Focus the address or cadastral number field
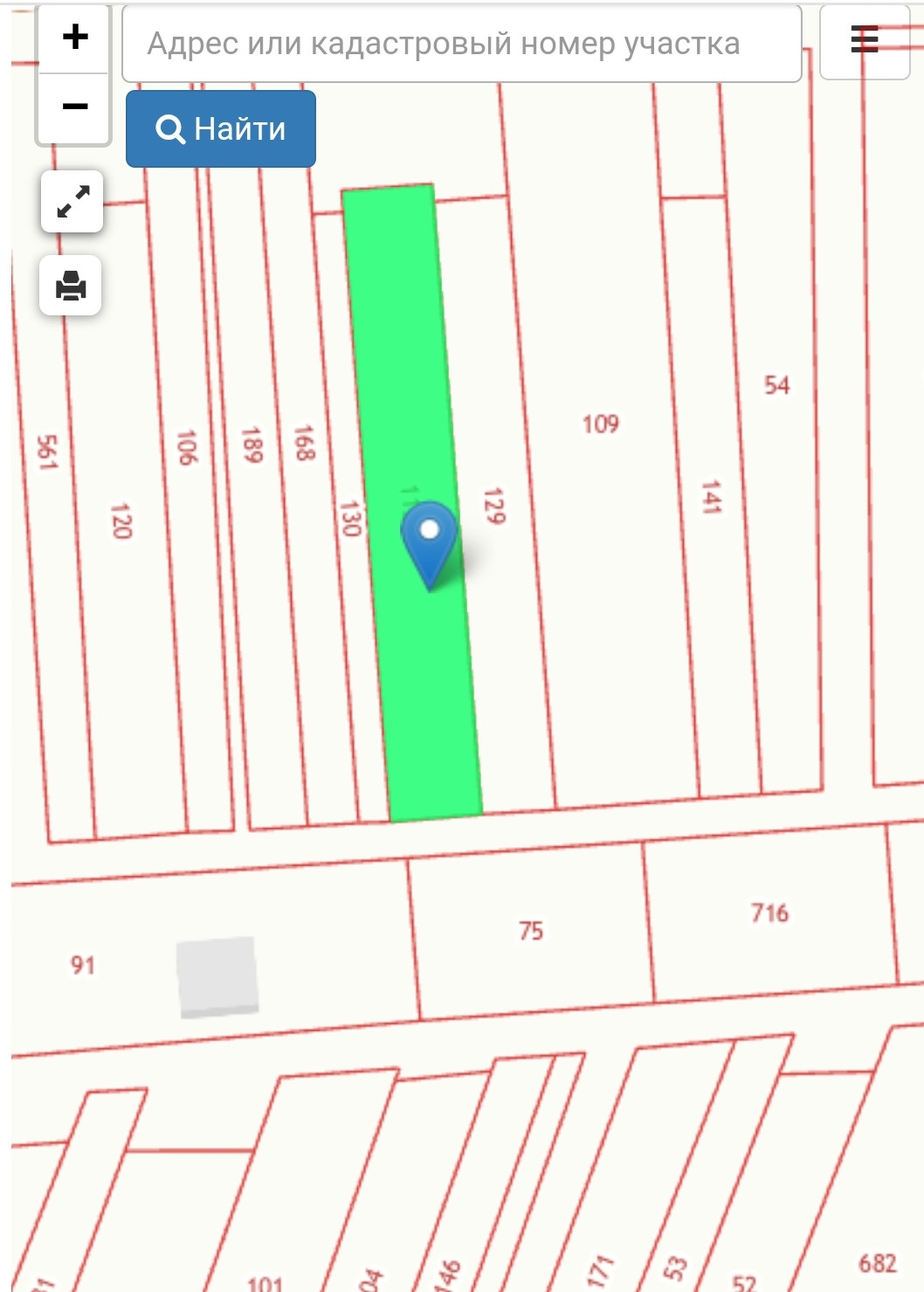Image resolution: width=924 pixels, height=1292 pixels. coord(461,44)
